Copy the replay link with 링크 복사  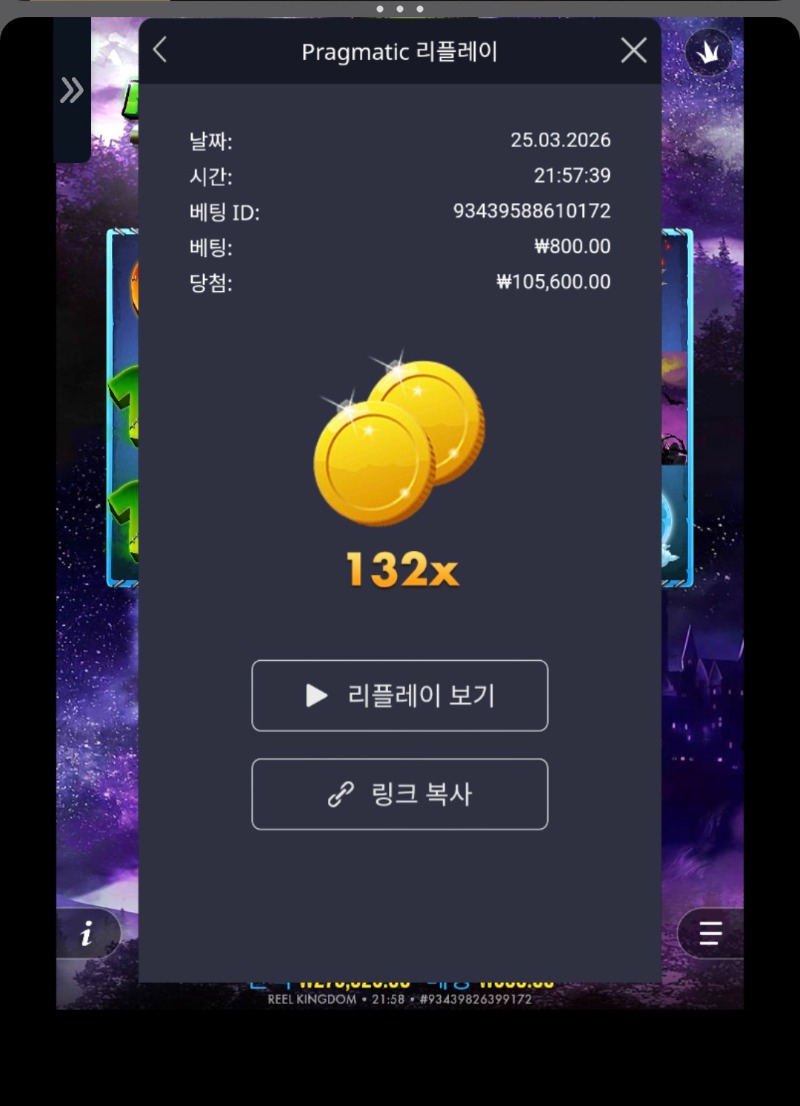400,795
